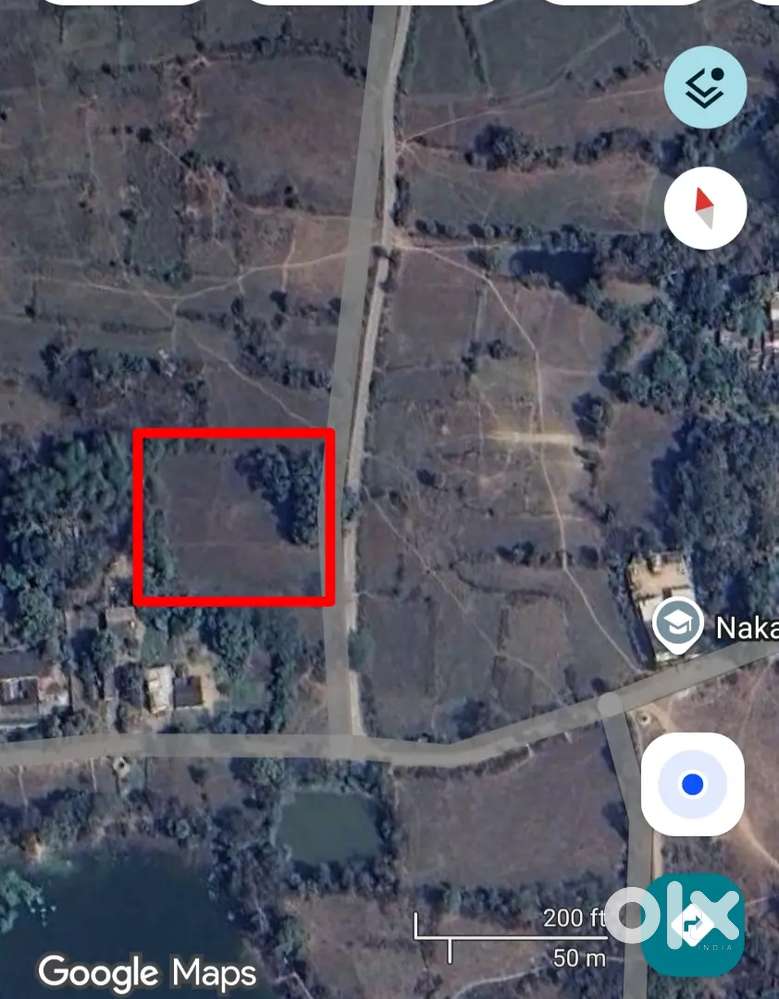Toggle satellite view via layers control
Screen dimensions: 779x999
pyautogui.click(x=705, y=87)
